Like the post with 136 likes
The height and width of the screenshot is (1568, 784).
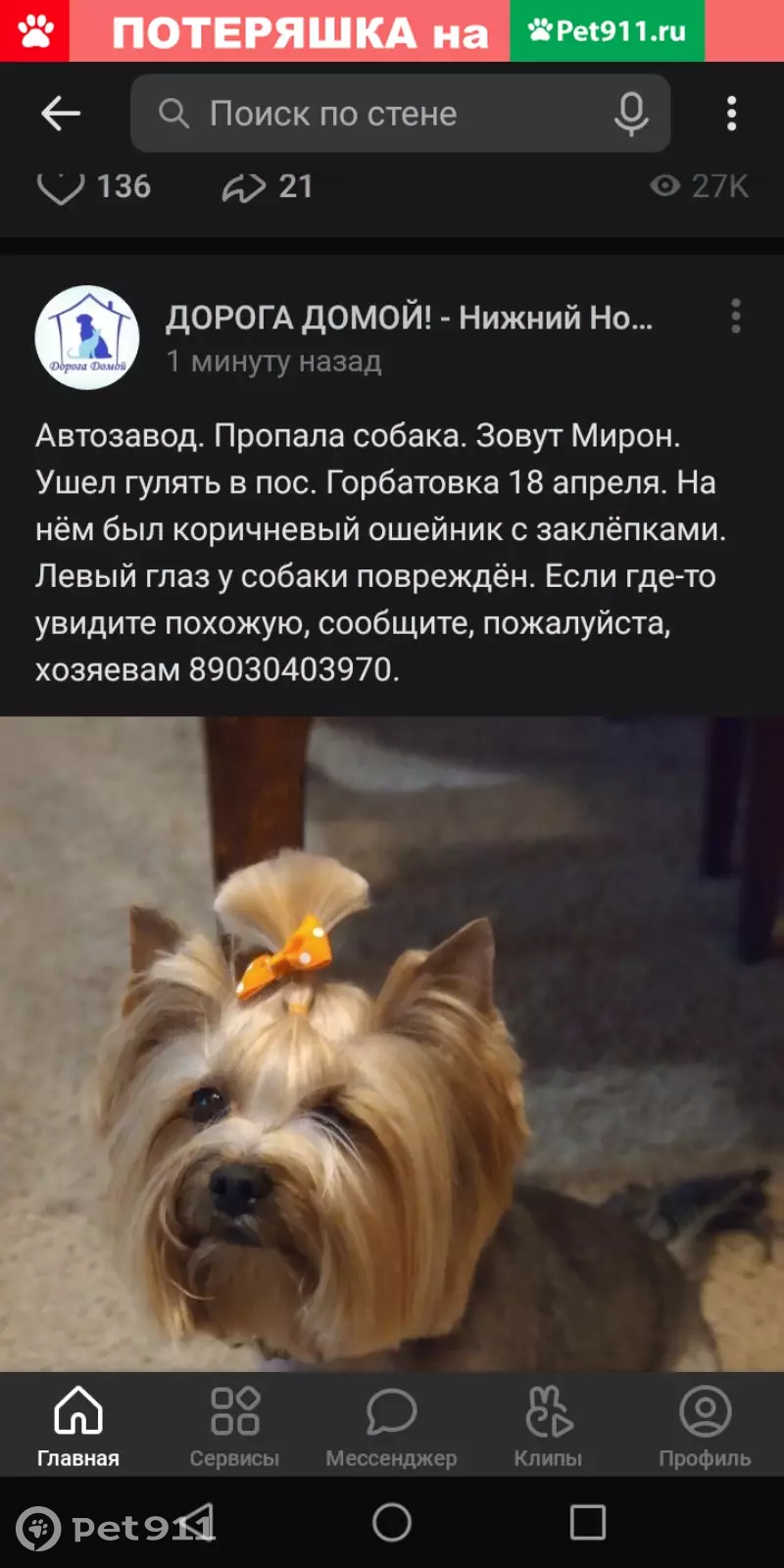pos(61,186)
